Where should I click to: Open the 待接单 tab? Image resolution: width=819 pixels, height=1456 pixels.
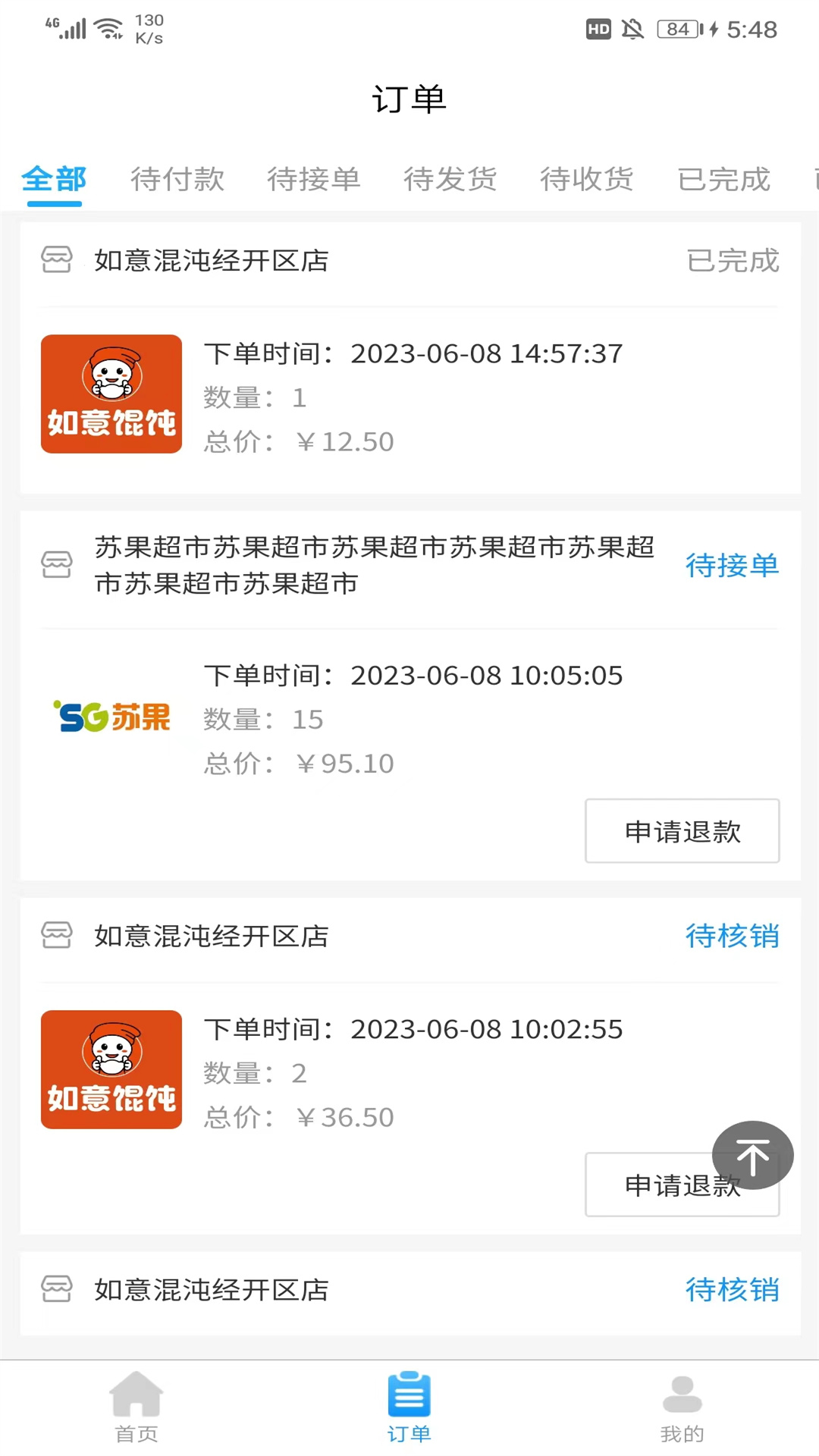point(313,180)
